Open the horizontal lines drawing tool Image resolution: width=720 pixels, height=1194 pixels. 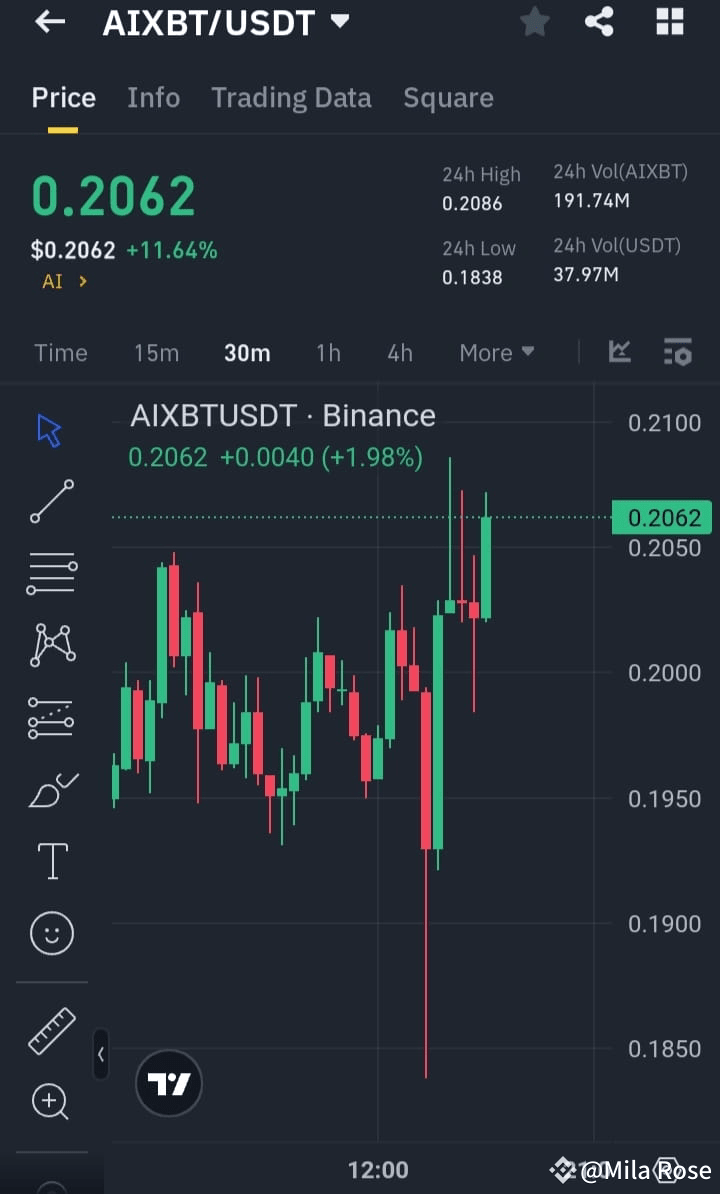pyautogui.click(x=51, y=572)
